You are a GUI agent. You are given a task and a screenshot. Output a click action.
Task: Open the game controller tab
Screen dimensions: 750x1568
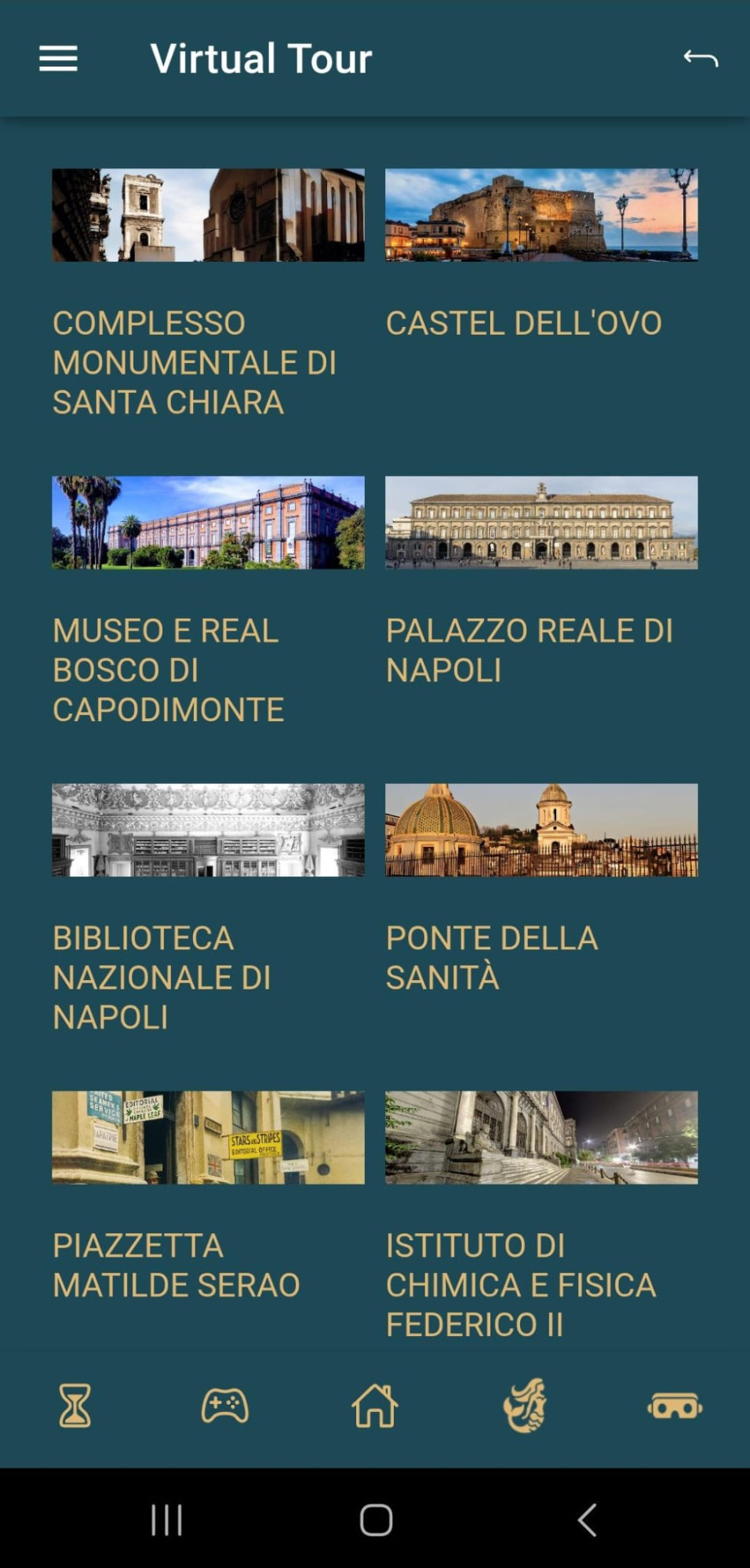(225, 1406)
